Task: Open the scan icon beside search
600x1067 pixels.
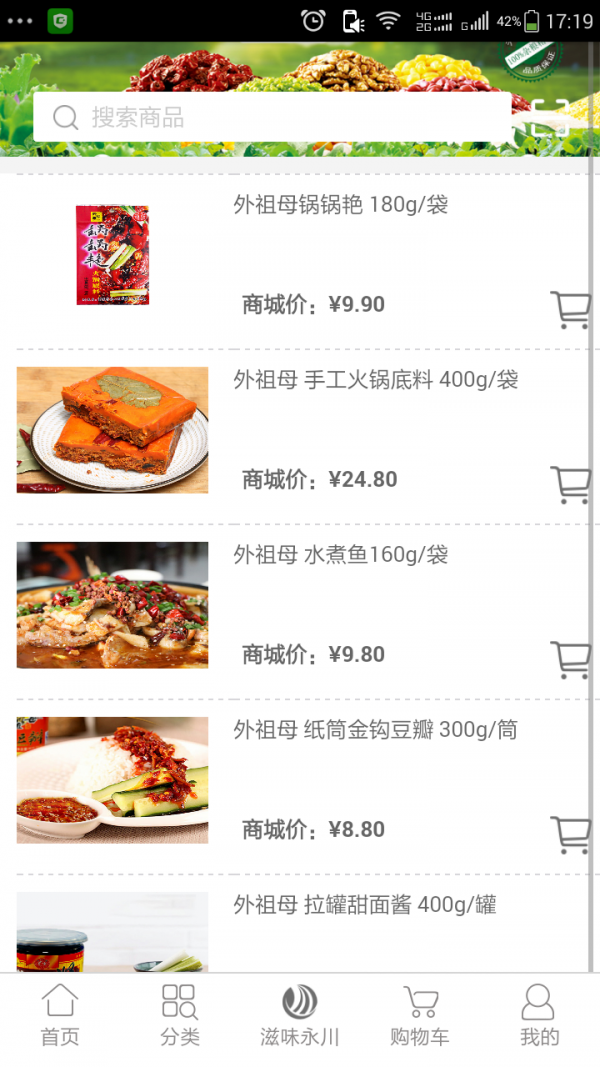Action: coord(549,118)
